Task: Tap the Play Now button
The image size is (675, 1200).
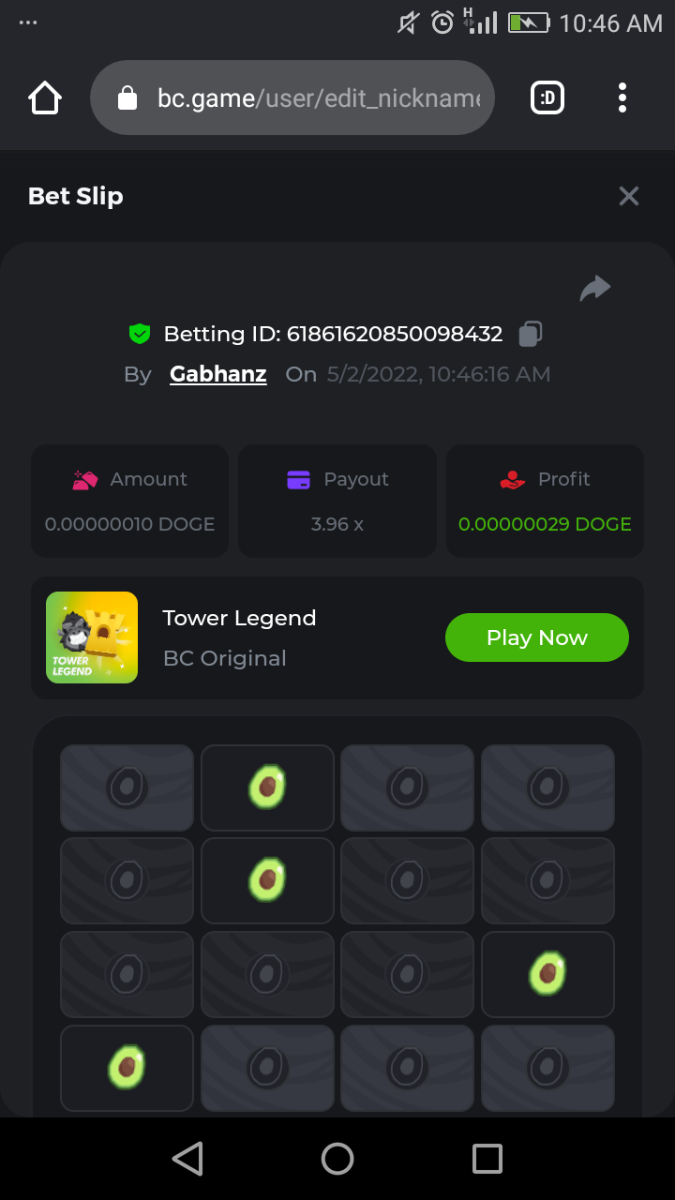Action: coord(536,638)
